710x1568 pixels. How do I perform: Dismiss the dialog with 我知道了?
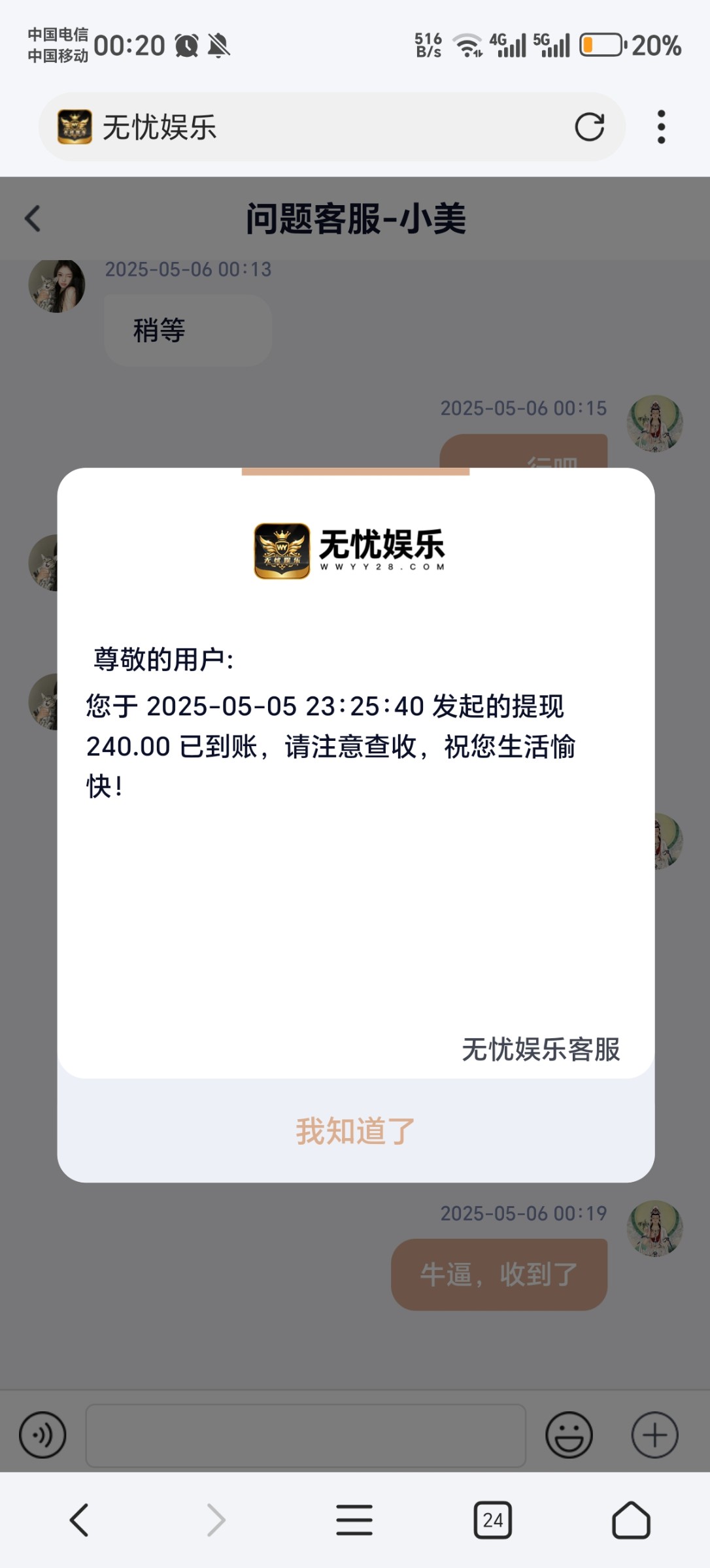click(x=355, y=1131)
